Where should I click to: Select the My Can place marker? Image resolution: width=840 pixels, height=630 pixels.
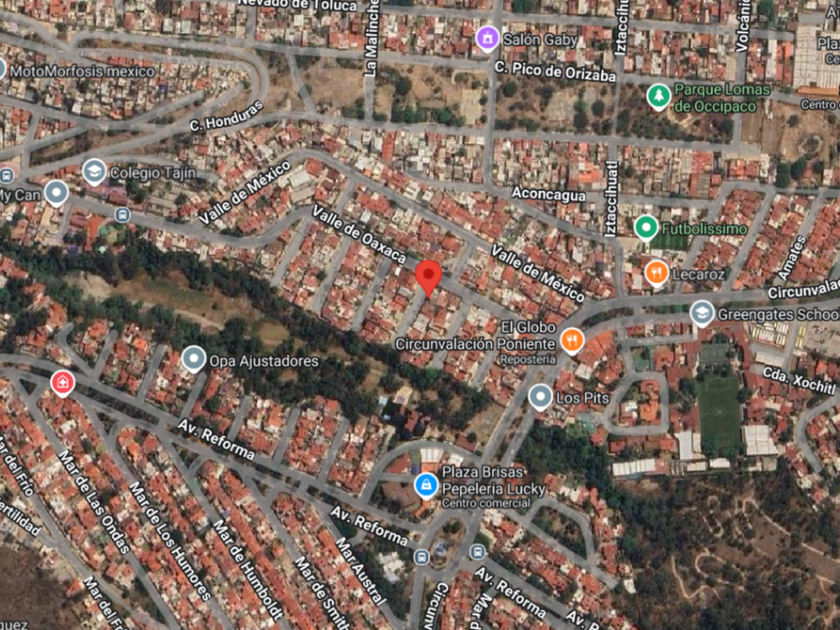click(x=56, y=193)
